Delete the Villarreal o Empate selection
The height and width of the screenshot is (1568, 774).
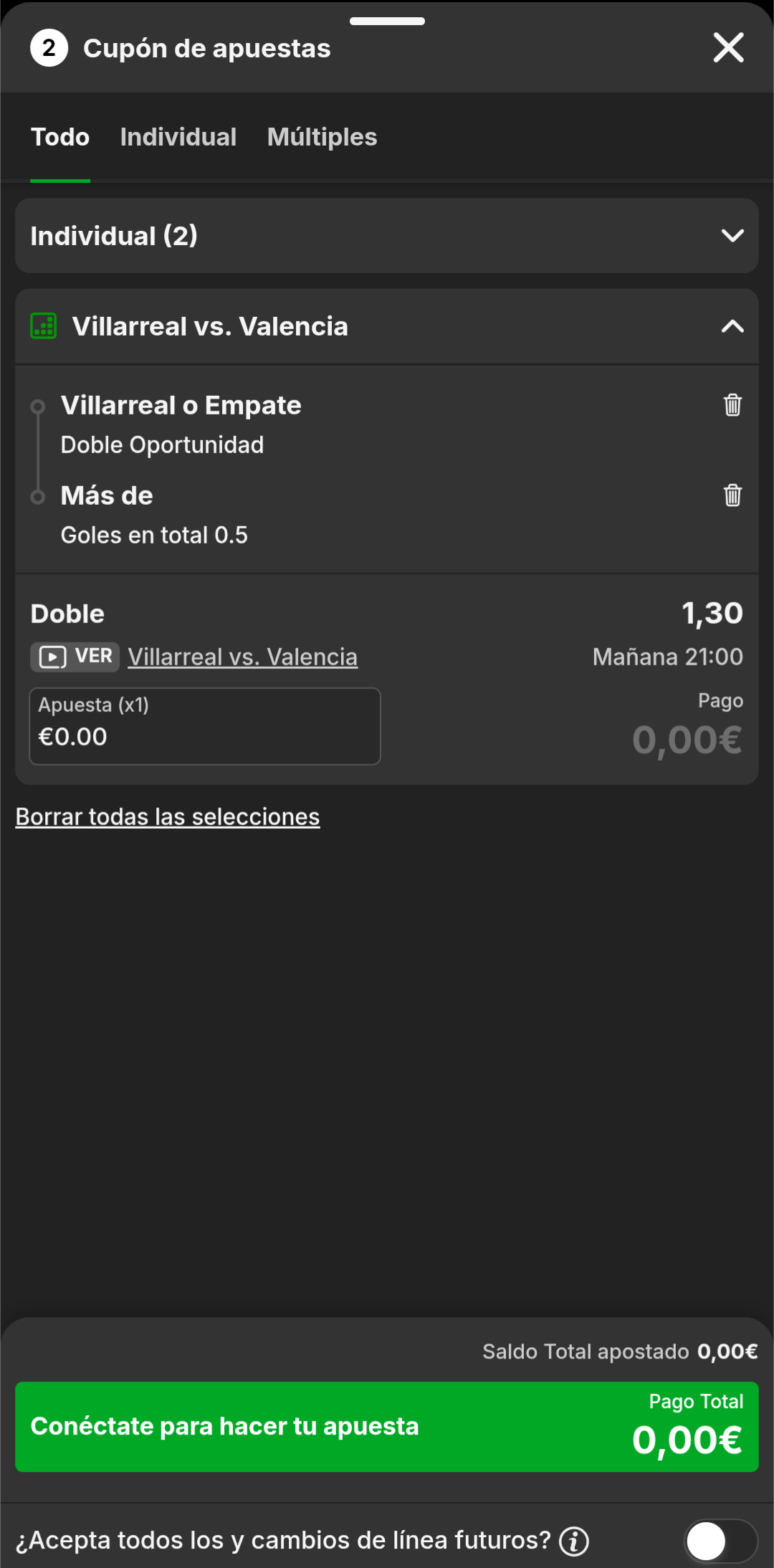732,405
